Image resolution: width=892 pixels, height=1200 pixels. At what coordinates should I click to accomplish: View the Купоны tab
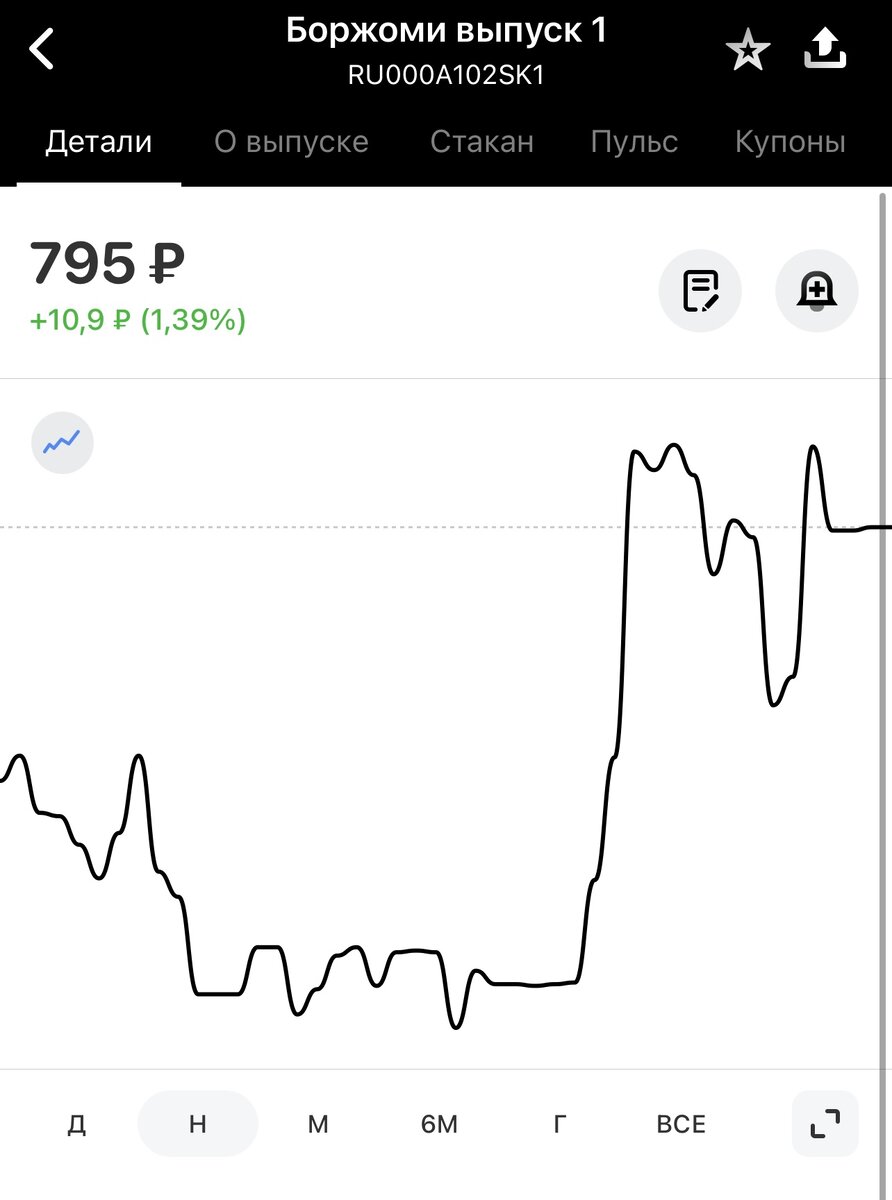tap(790, 142)
